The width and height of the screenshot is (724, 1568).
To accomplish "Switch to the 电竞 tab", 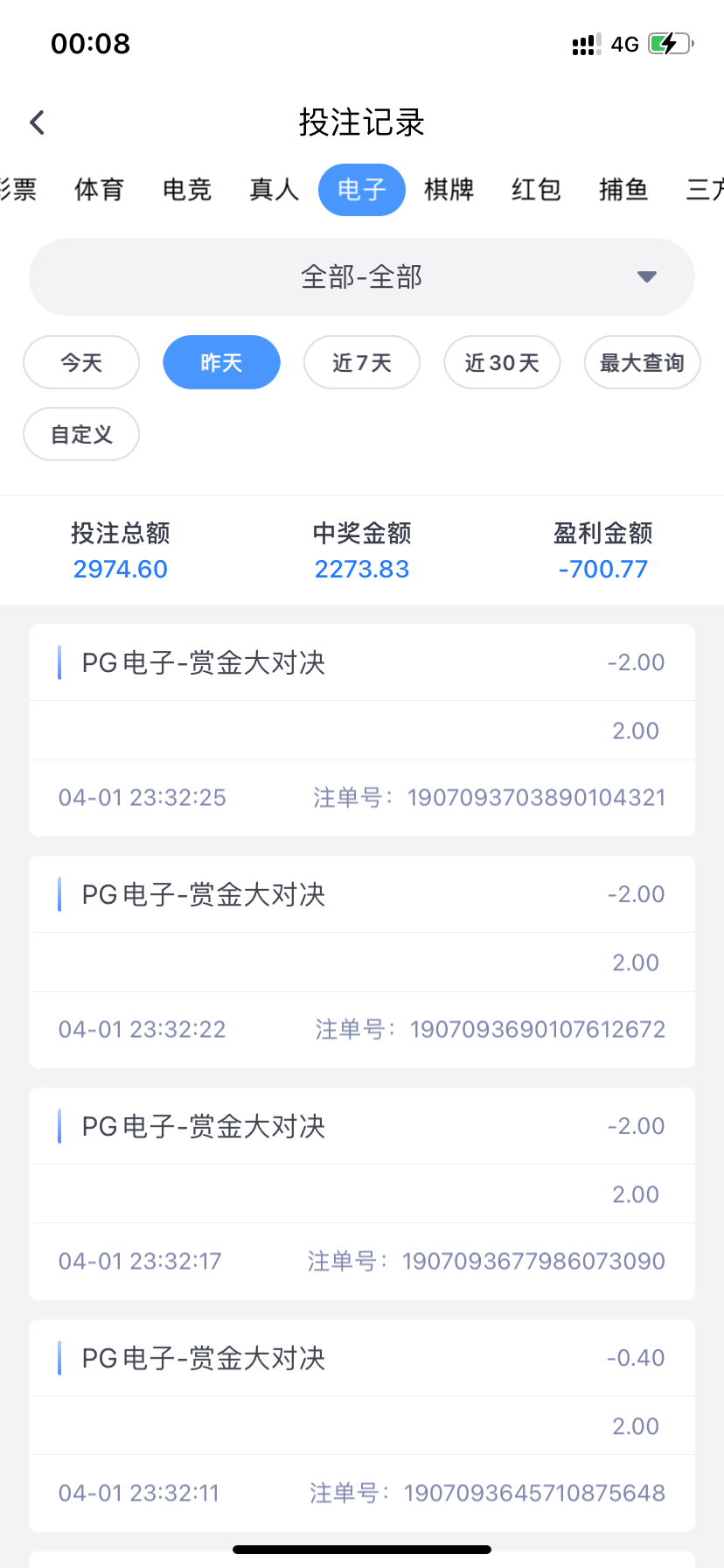I will [187, 190].
